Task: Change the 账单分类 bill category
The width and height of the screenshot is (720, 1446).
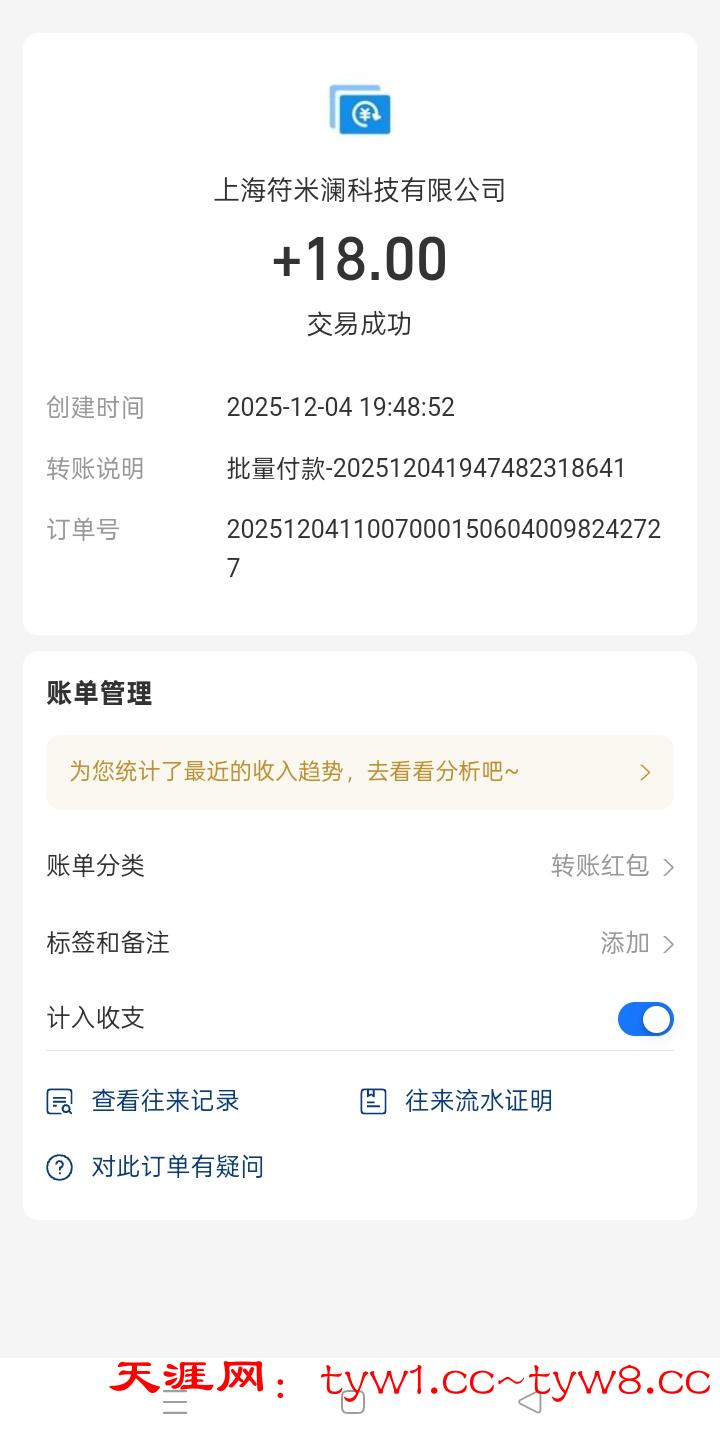Action: pyautogui.click(x=612, y=866)
